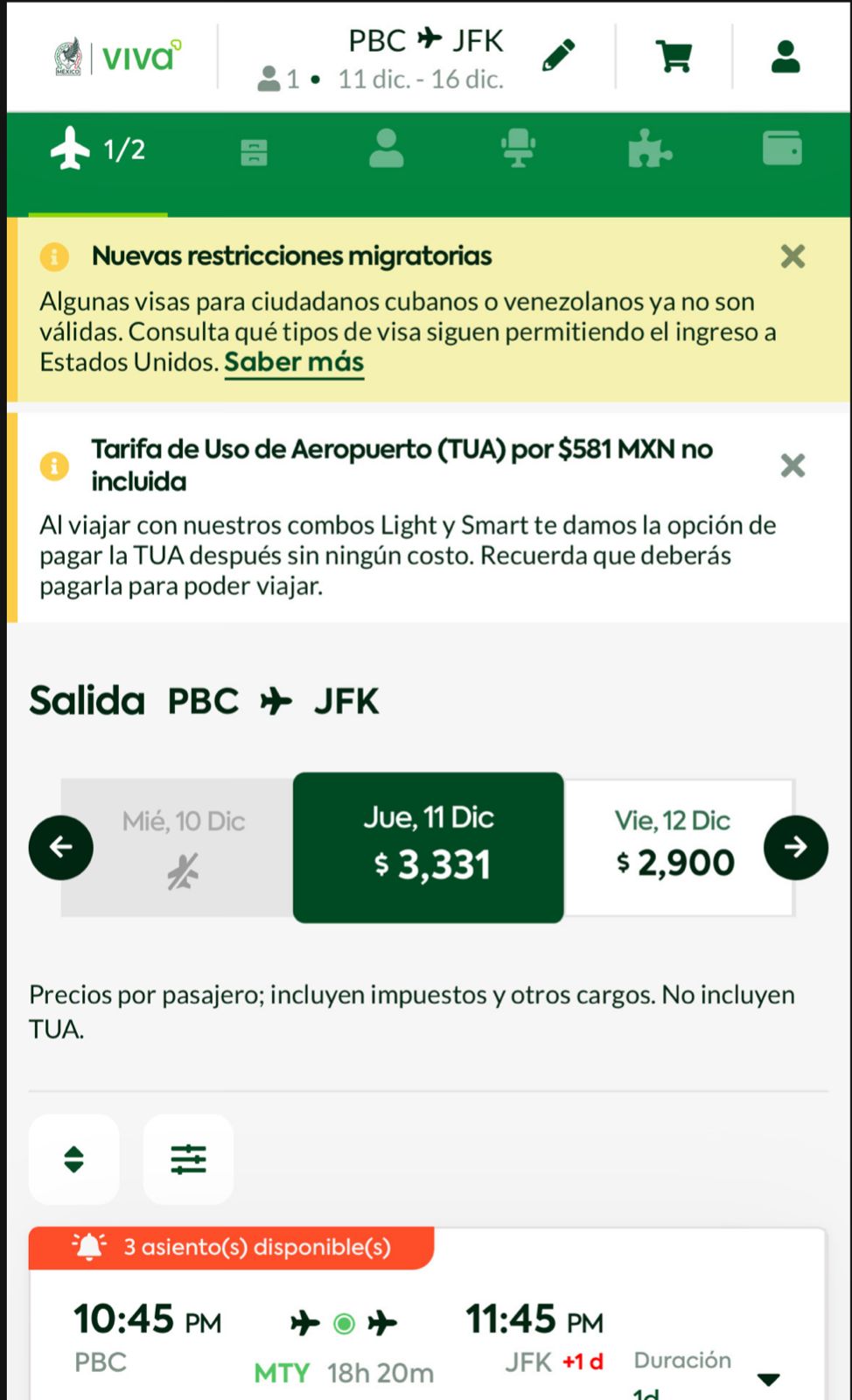The width and height of the screenshot is (852, 1400).
Task: Expand the 10:45 PM flight details
Action: coord(768,1379)
